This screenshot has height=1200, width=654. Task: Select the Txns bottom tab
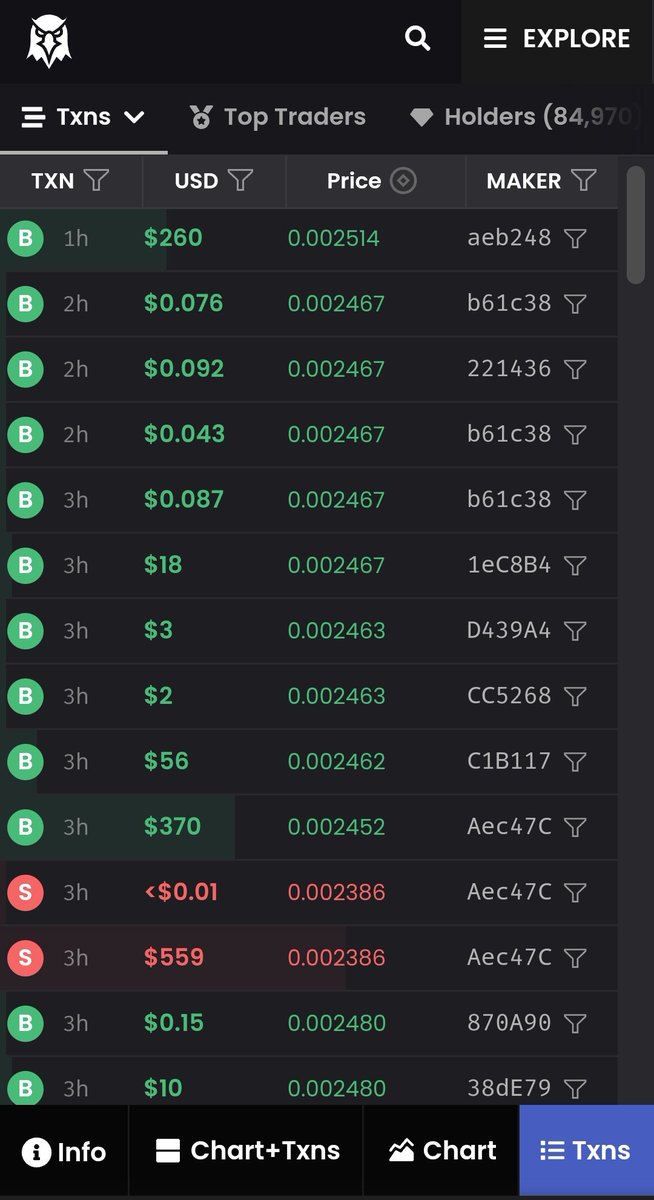[586, 1151]
